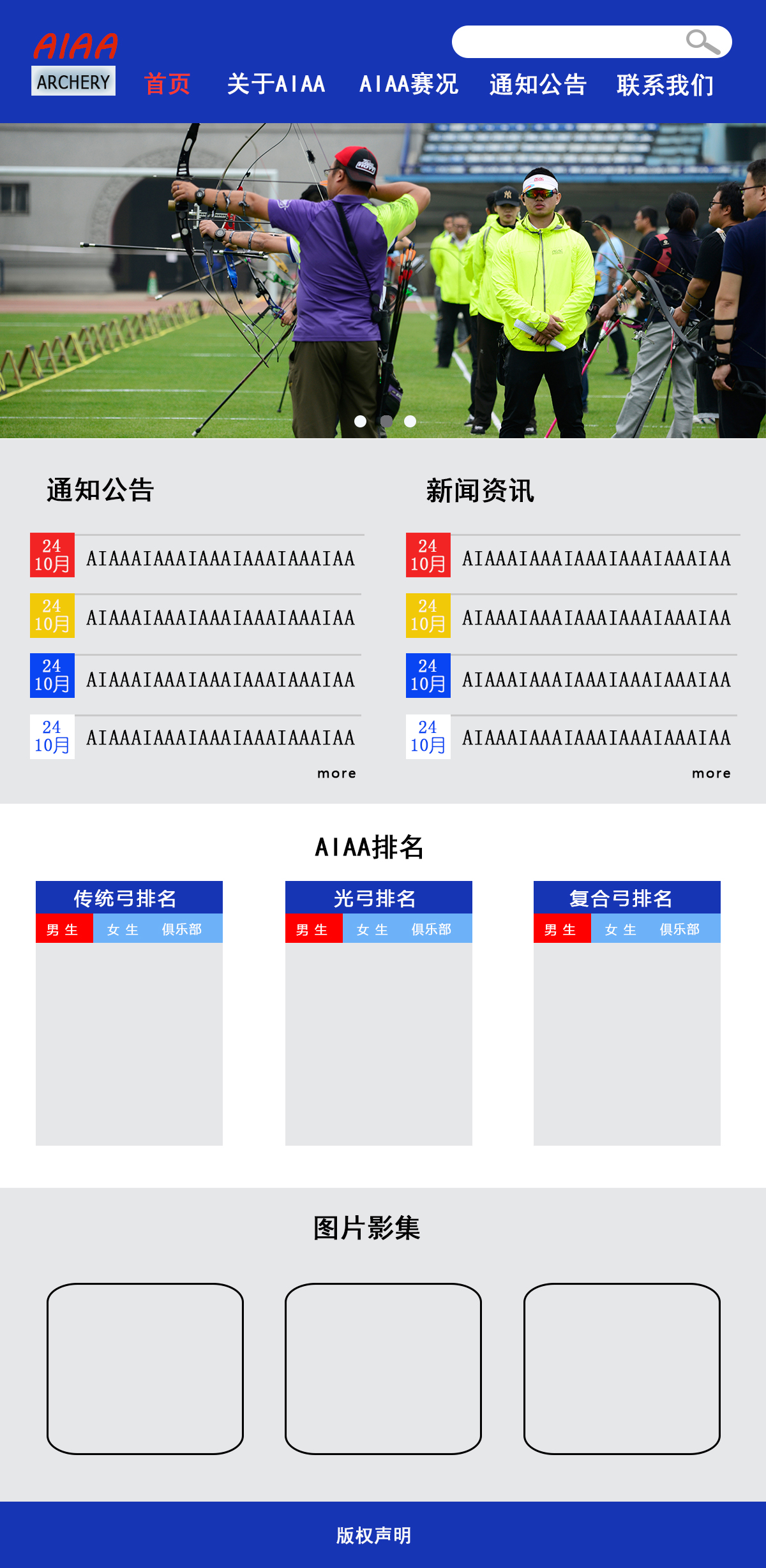Tap the magnifying glass search icon
The width and height of the screenshot is (766, 1568).
(x=703, y=42)
